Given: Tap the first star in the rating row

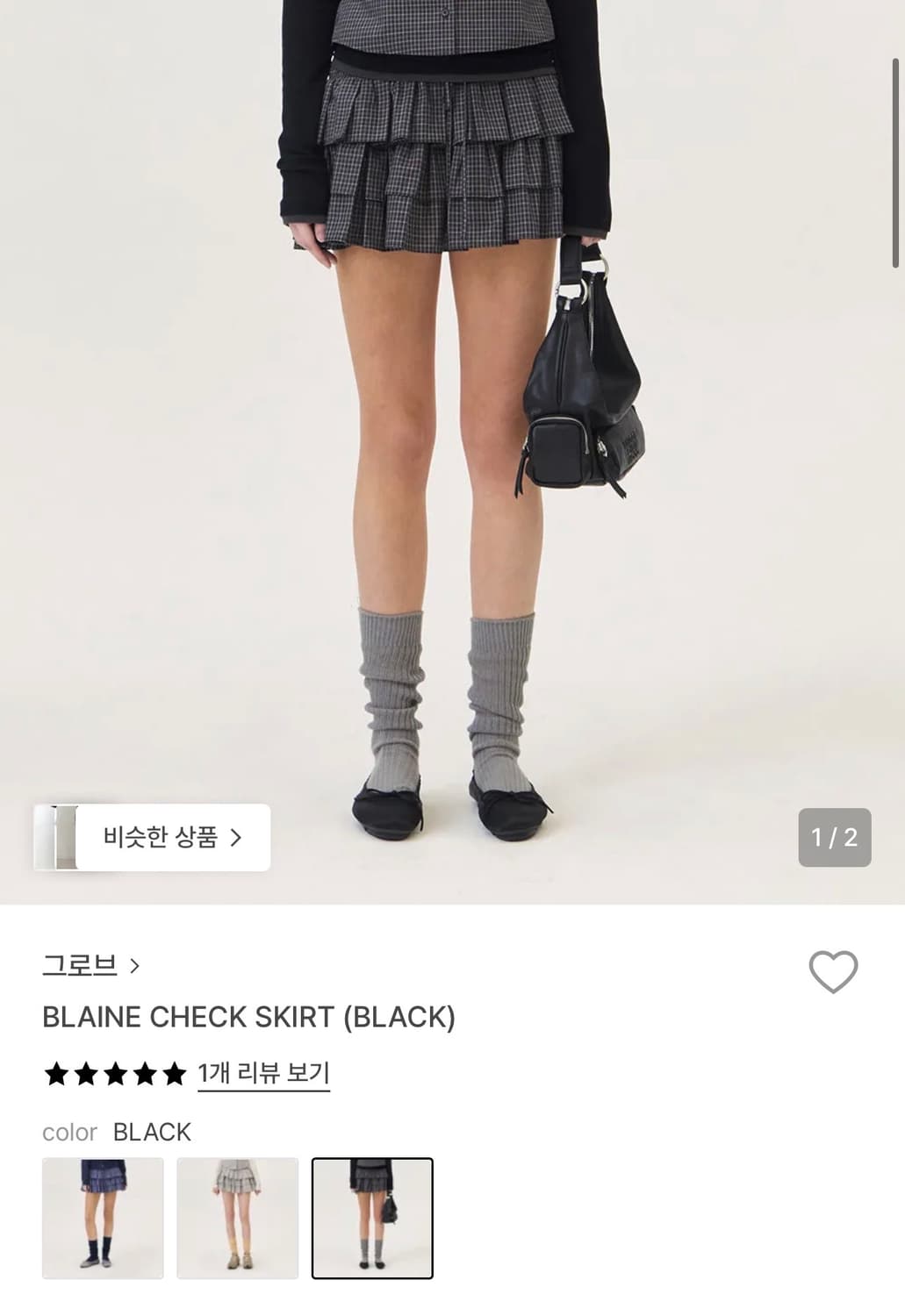Looking at the screenshot, I should pyautogui.click(x=54, y=1073).
